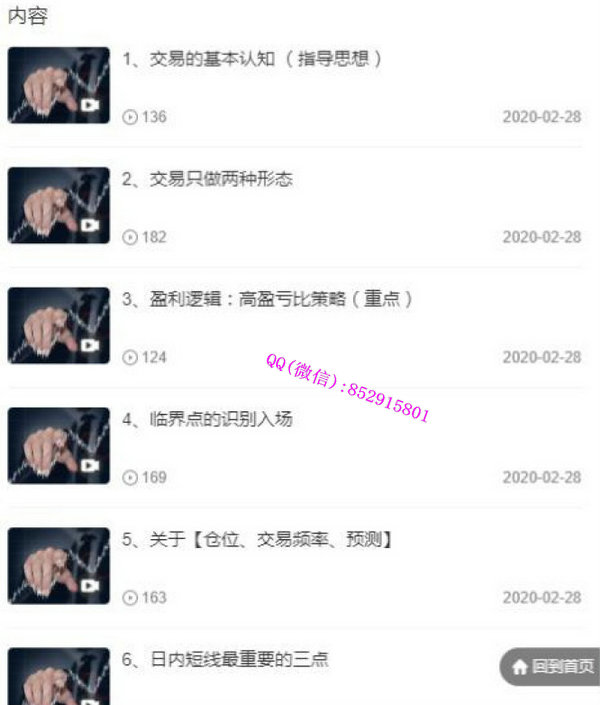This screenshot has height=705, width=600.
Task: Open lesson 4、临界点的识别入场
Action: (x=207, y=419)
